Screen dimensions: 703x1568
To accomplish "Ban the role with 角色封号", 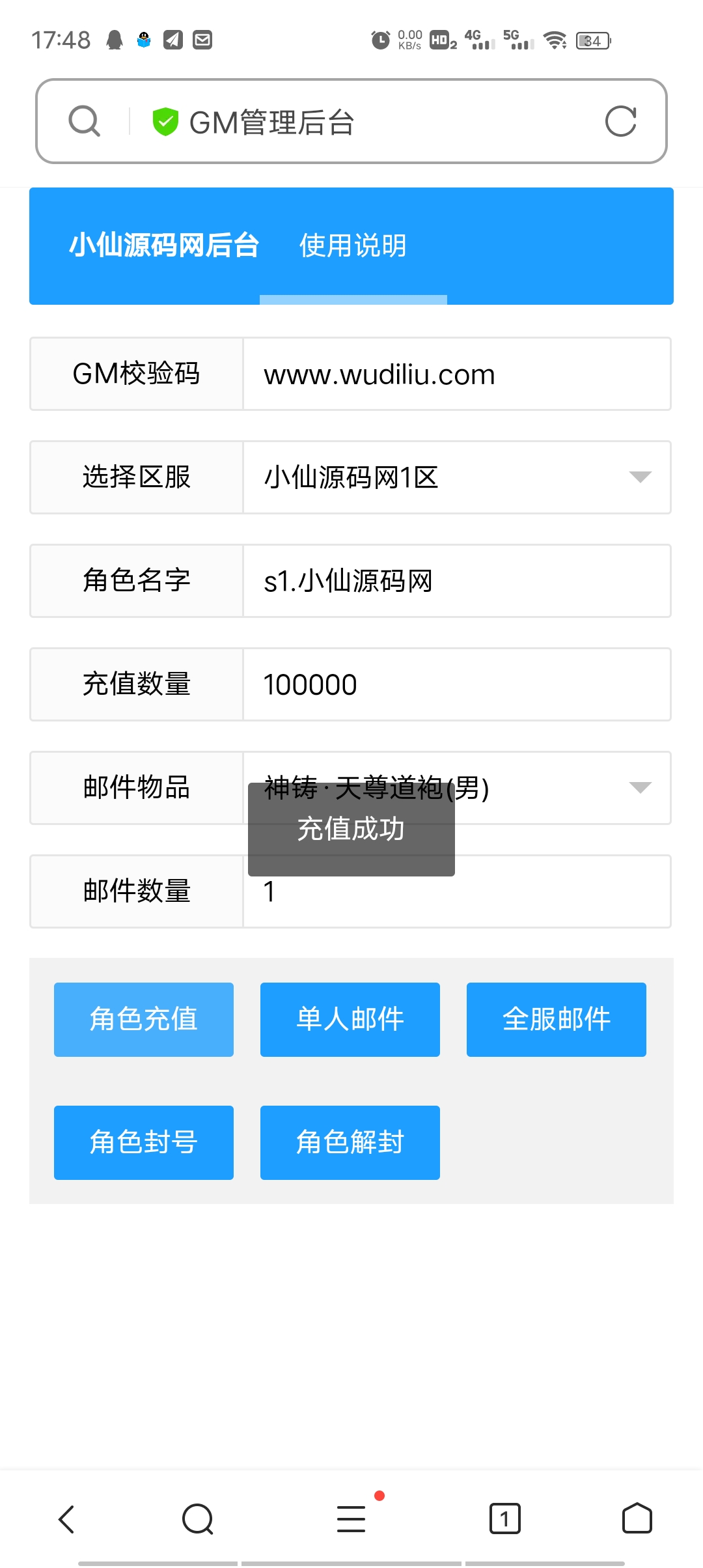I will 144,1142.
